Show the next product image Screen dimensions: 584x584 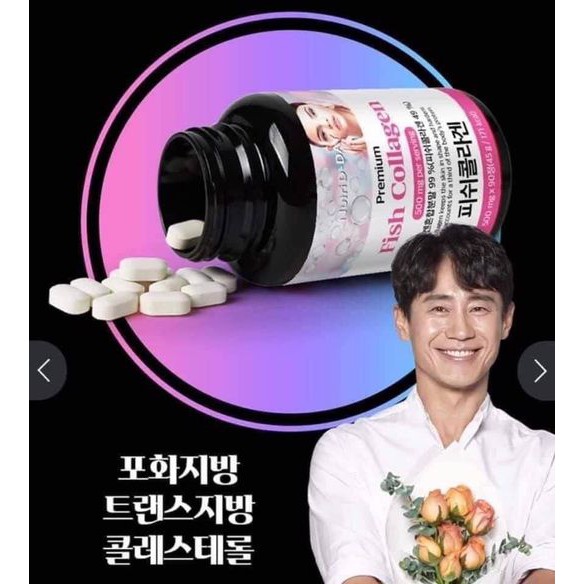click(536, 371)
